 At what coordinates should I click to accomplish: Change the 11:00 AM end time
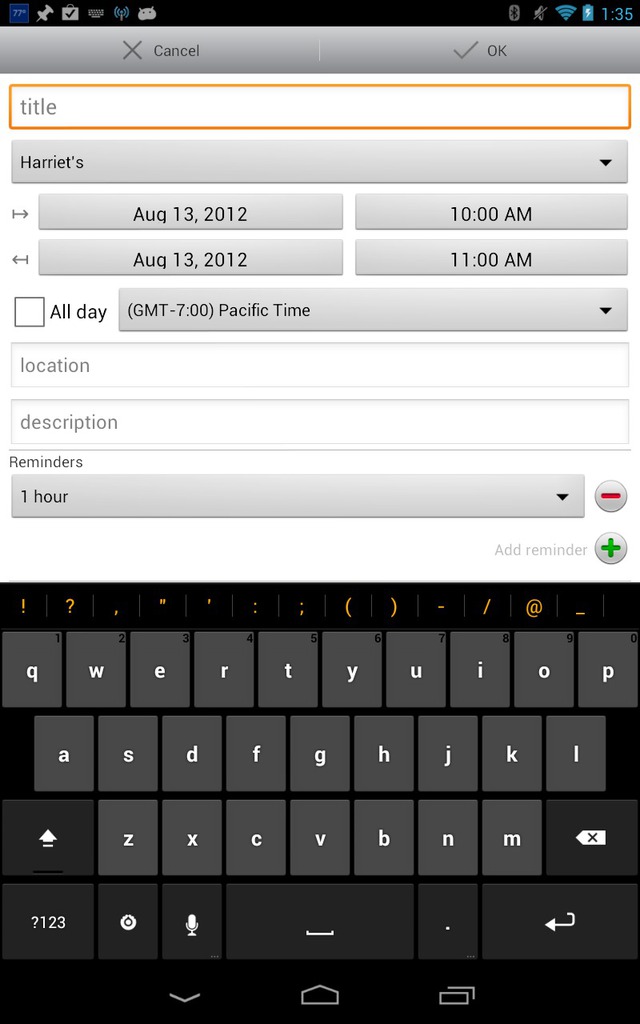tap(491, 259)
